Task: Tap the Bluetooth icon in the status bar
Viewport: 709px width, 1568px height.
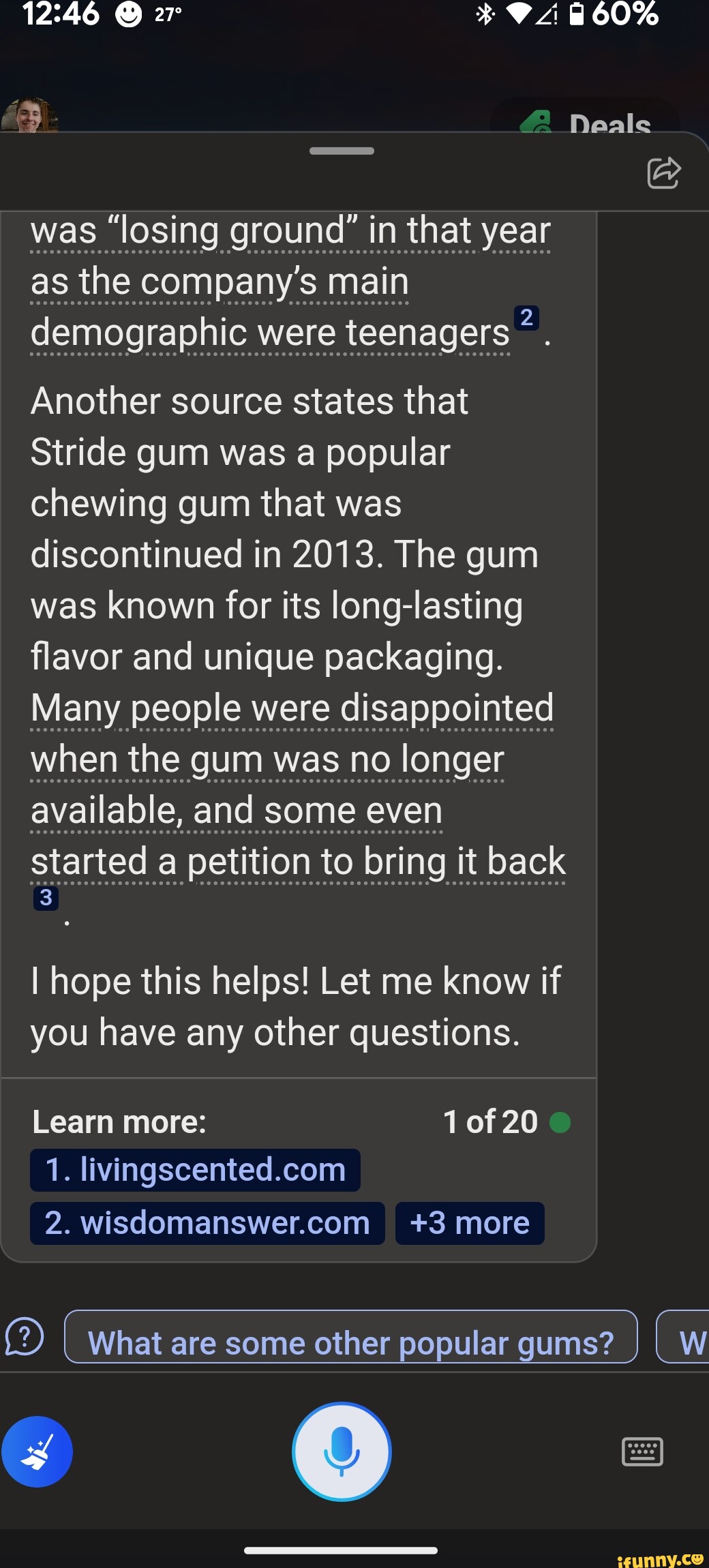Action: pos(484,15)
